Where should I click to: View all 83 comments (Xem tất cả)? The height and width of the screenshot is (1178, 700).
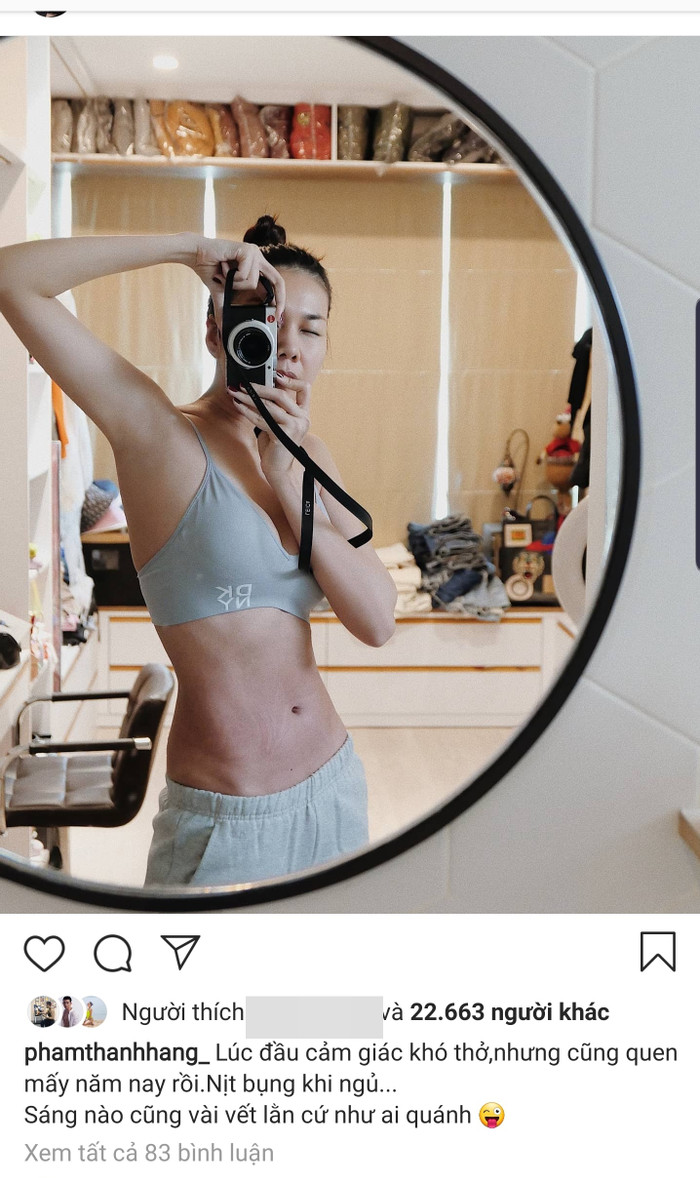[149, 1152]
